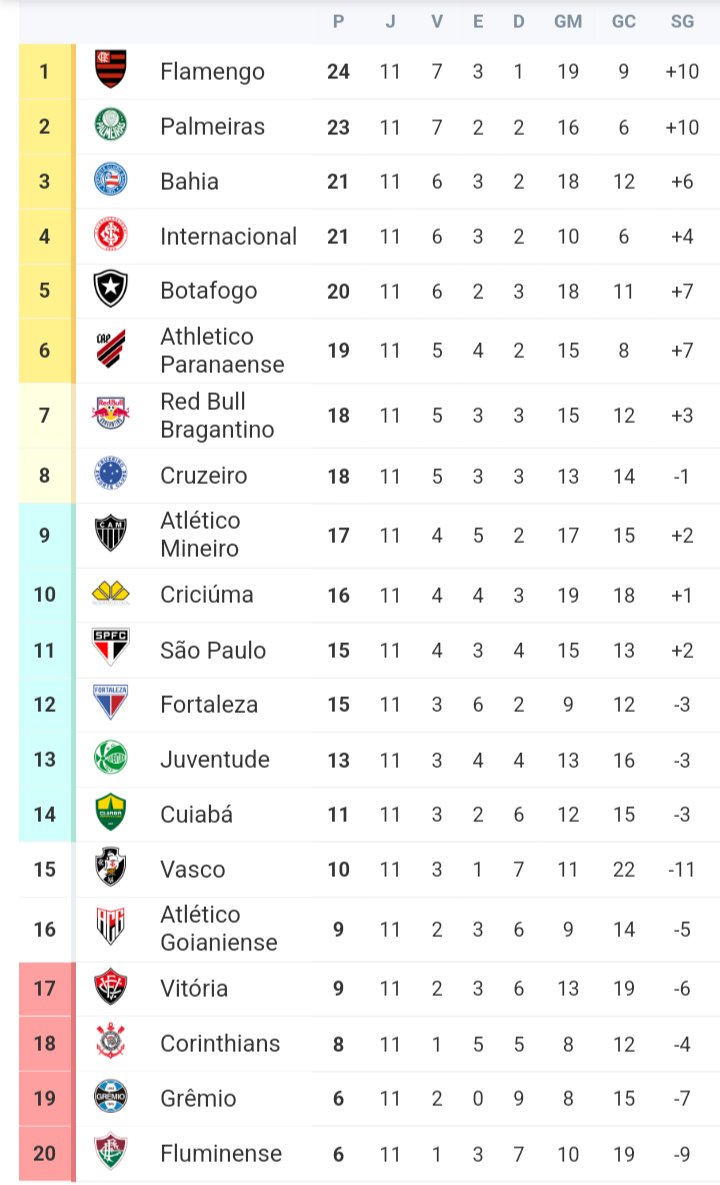Open Corinthians team page
Image resolution: width=720 pixels, height=1185 pixels.
220,1044
